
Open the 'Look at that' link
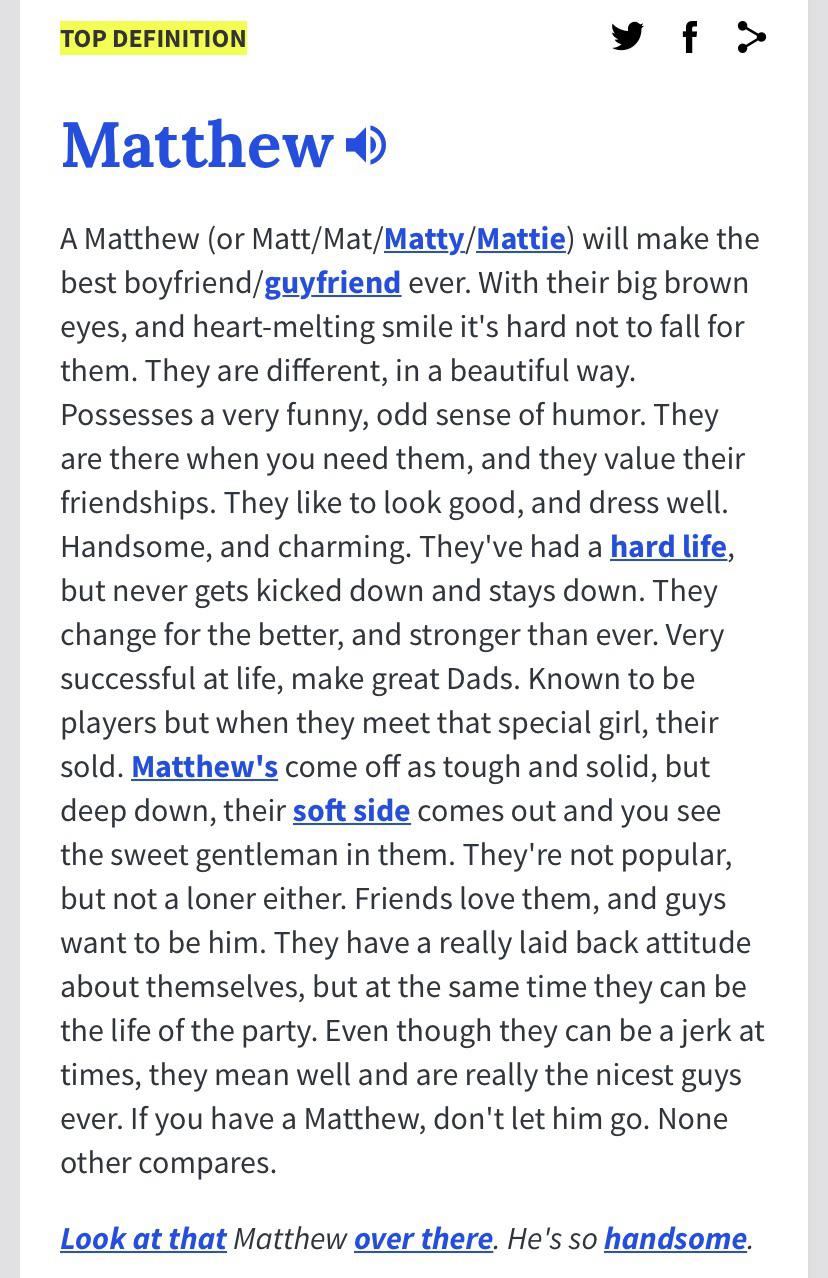(x=143, y=1238)
